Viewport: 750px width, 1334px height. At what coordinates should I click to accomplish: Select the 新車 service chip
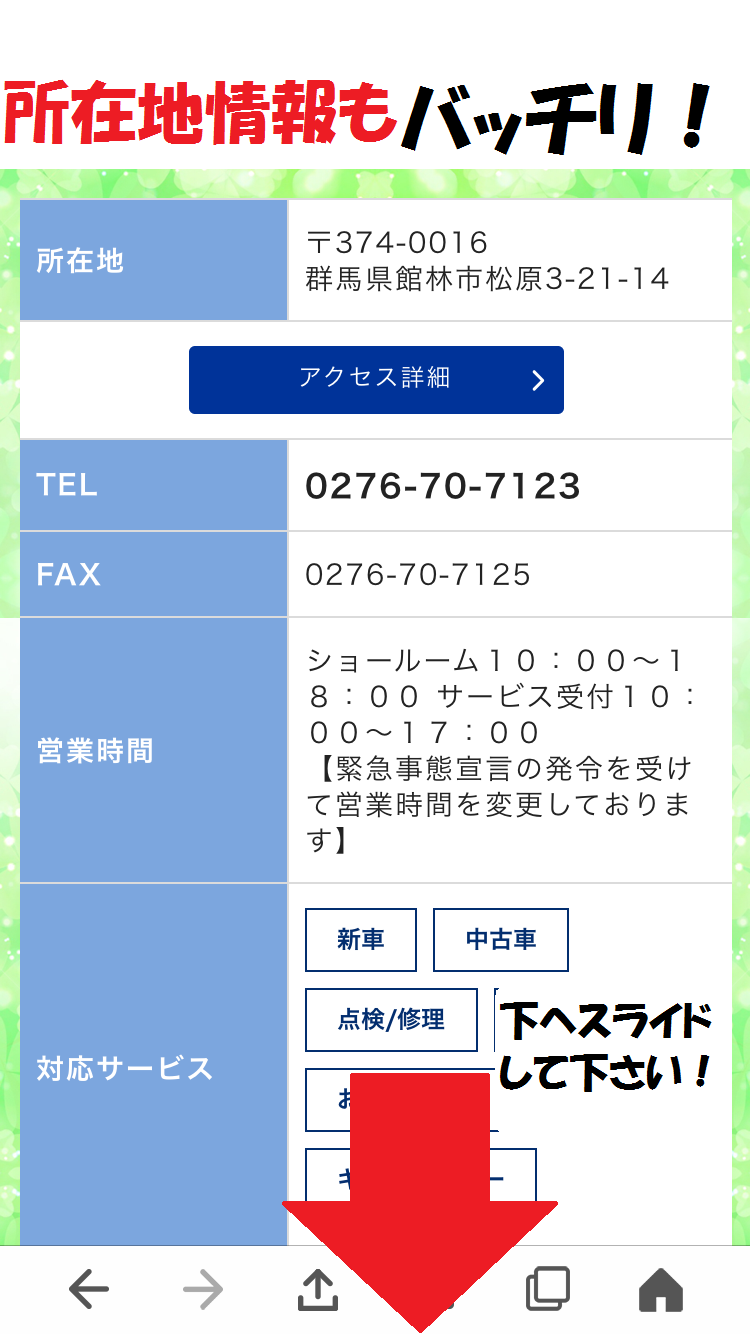point(360,940)
